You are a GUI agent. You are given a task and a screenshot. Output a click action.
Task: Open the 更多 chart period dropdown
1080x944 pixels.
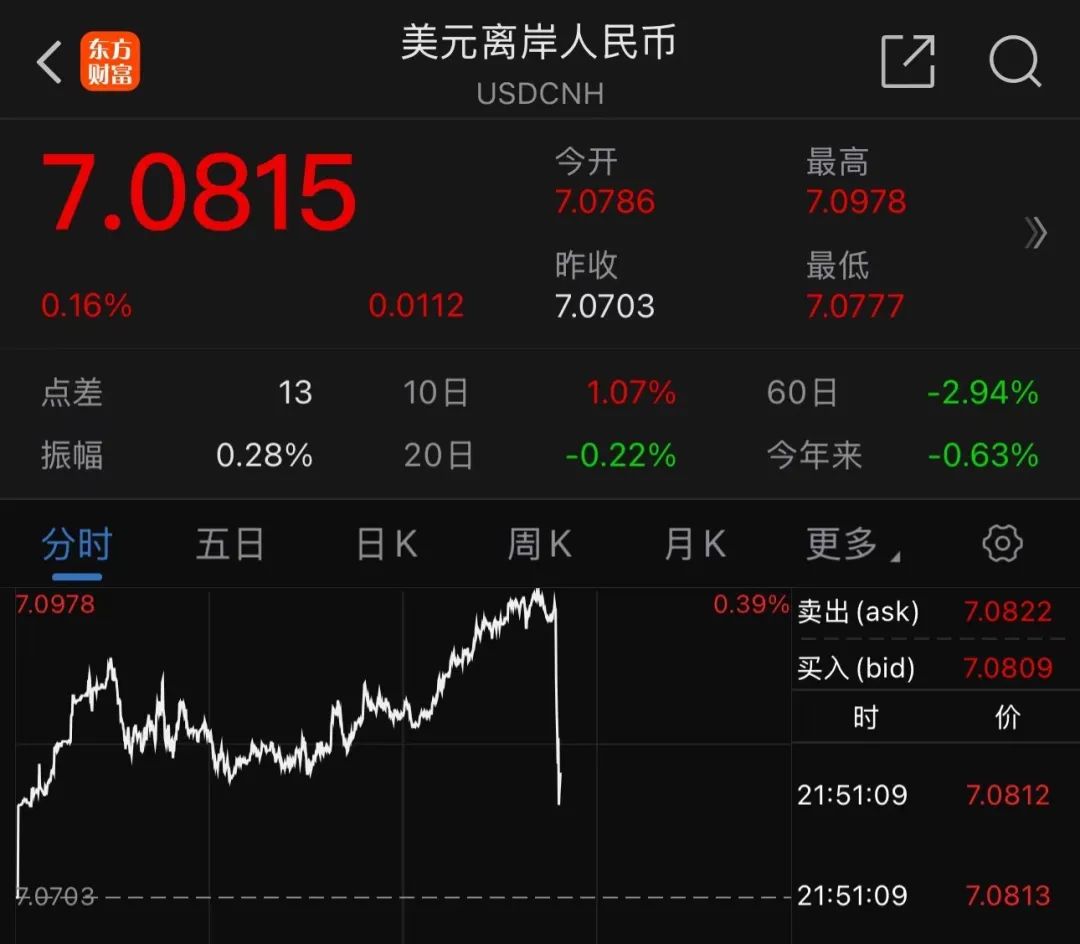pyautogui.click(x=852, y=545)
